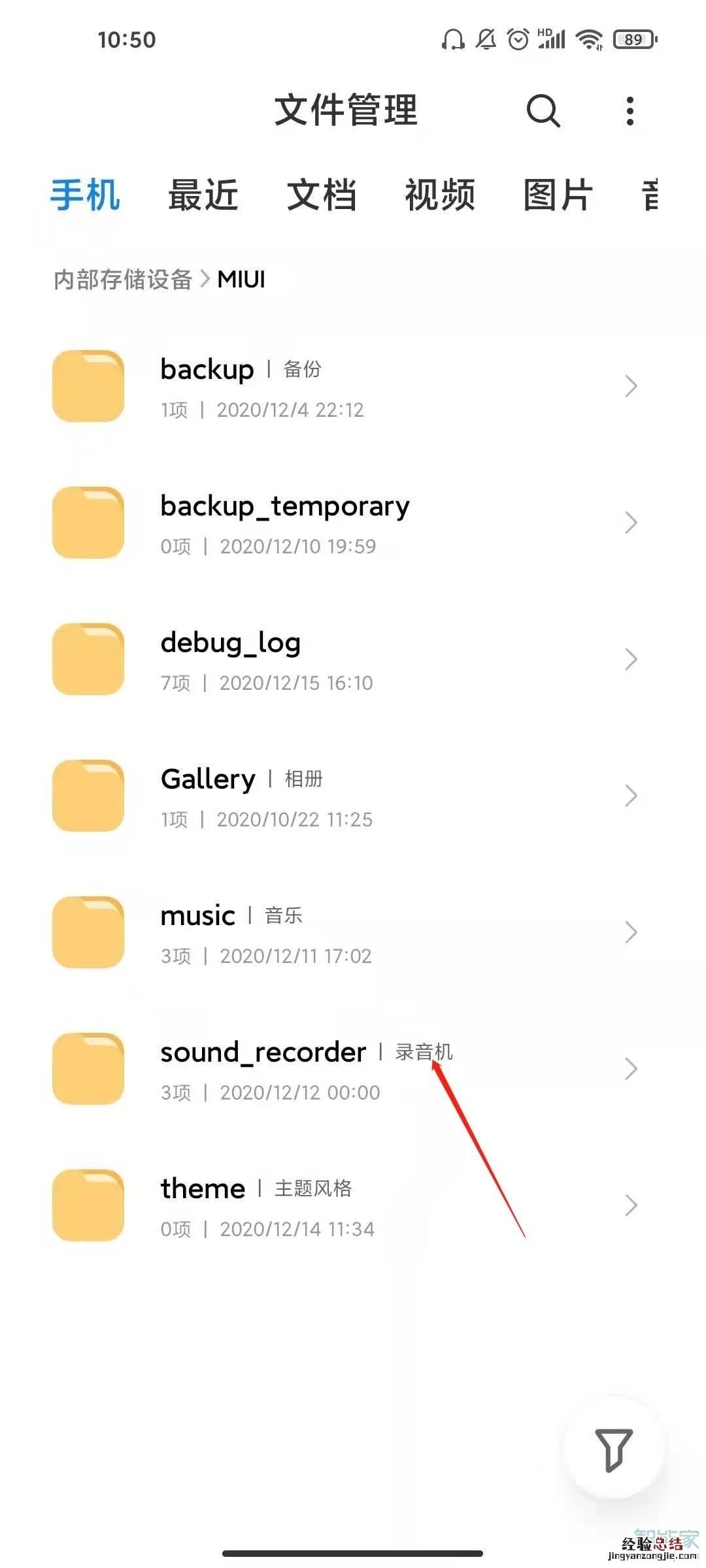Open the Gallery folder icon
The width and height of the screenshot is (706, 1568).
coord(88,796)
